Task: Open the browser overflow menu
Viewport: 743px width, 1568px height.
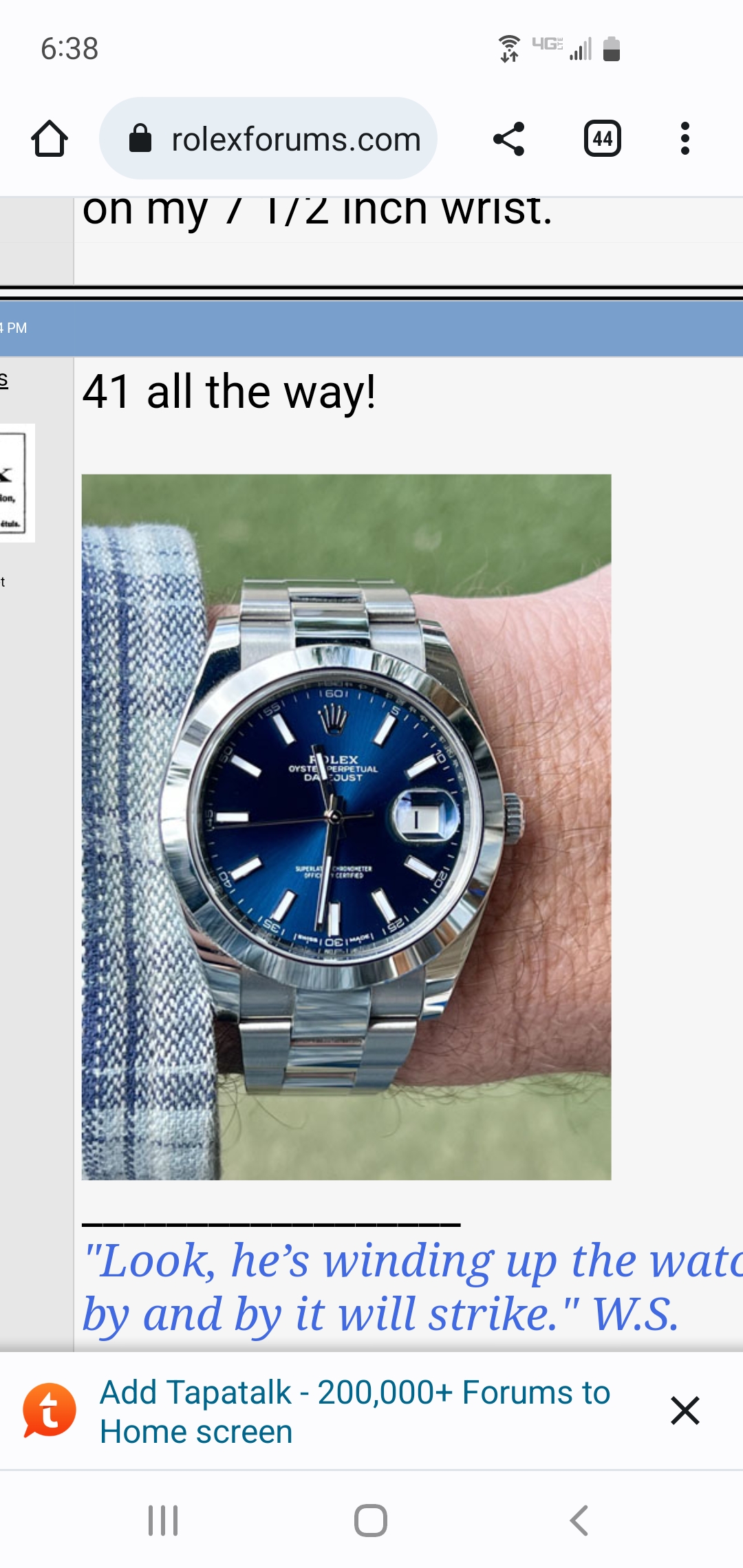Action: coord(685,139)
